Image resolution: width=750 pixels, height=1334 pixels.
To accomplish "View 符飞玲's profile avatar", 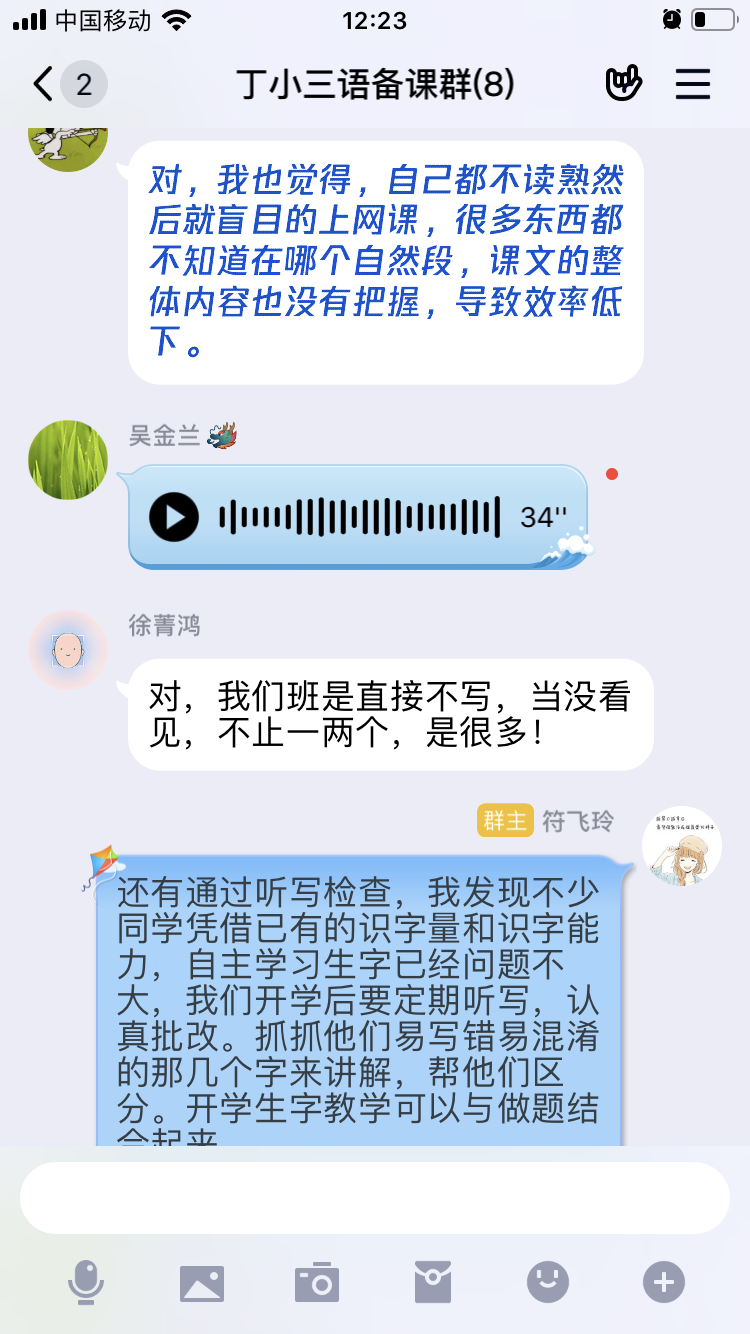I will coord(682,846).
